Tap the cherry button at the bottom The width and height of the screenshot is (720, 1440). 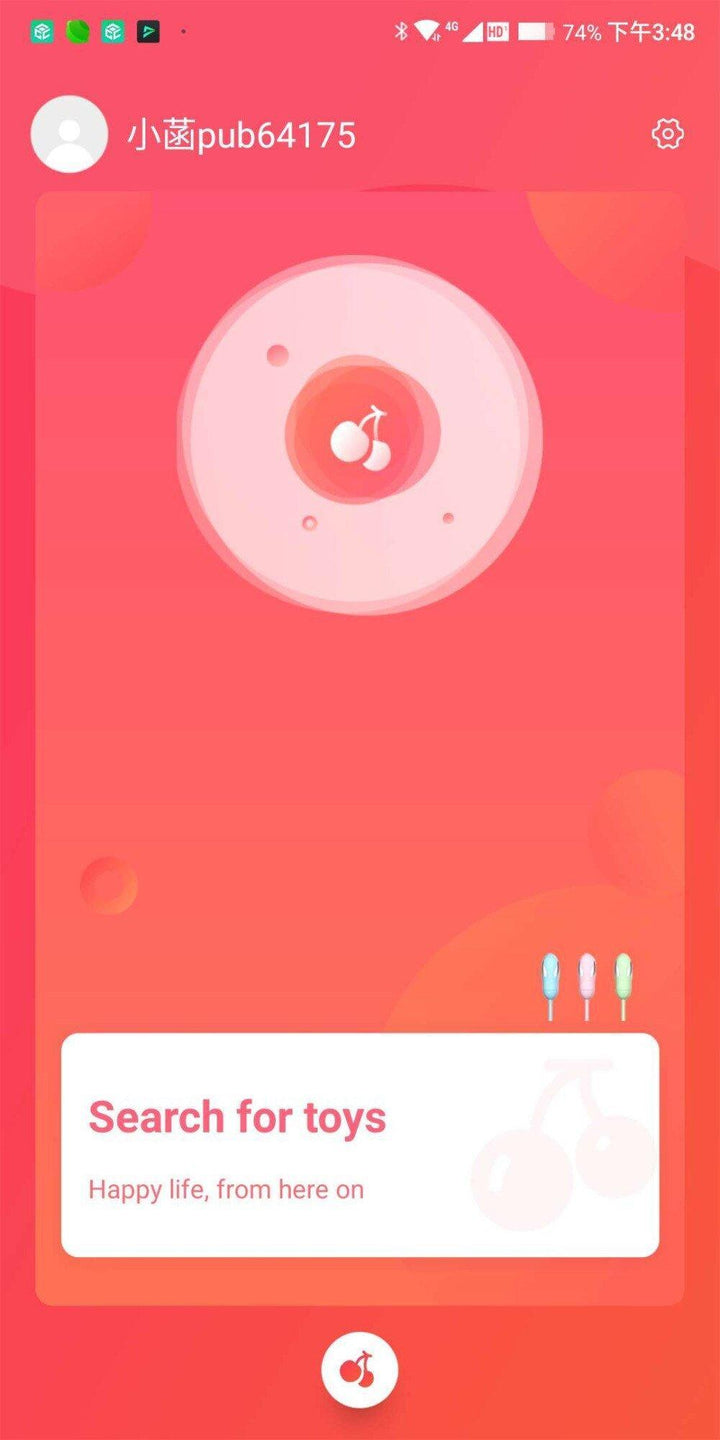360,1369
